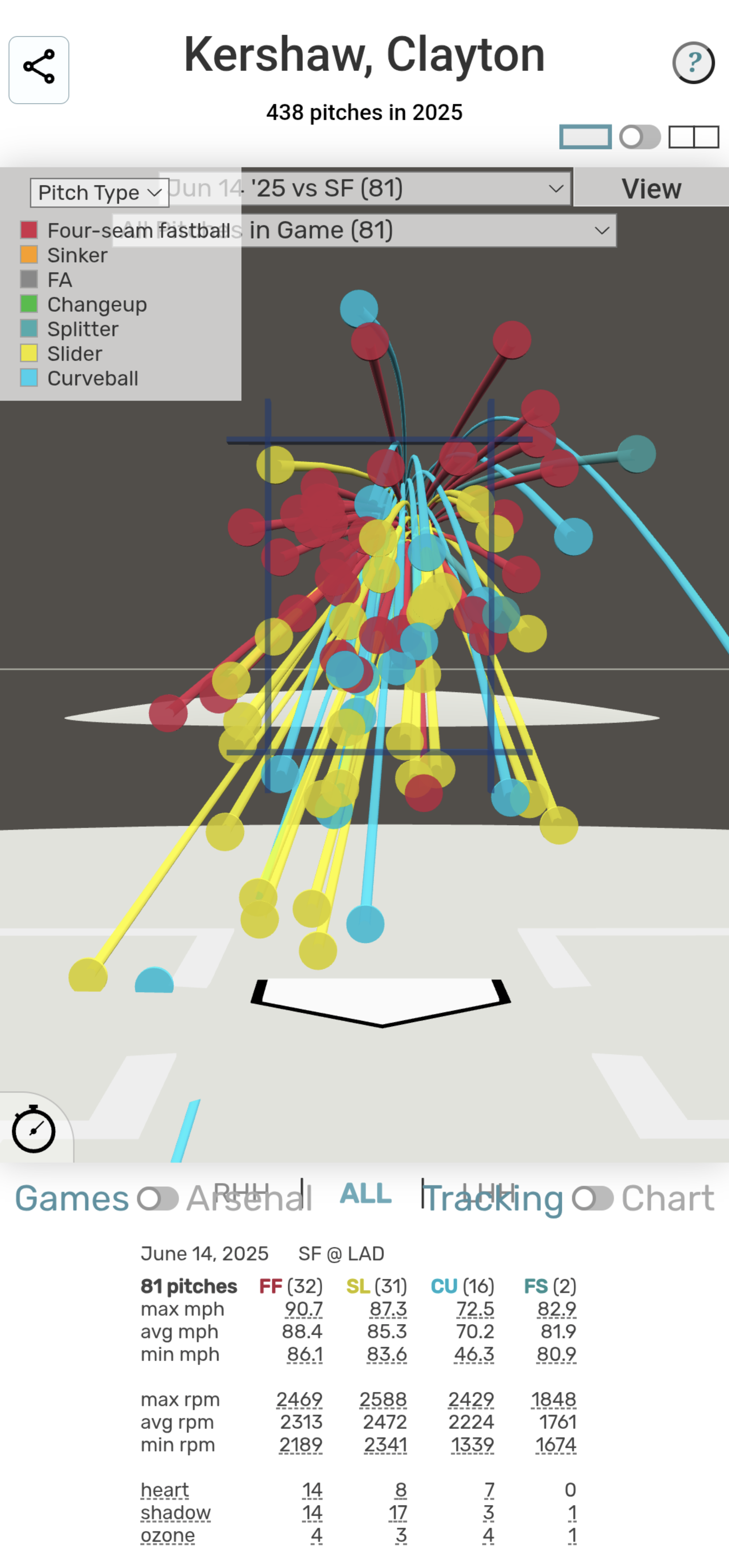This screenshot has height=1568, width=729.
Task: Flip the layout switch near the top
Action: tap(639, 137)
